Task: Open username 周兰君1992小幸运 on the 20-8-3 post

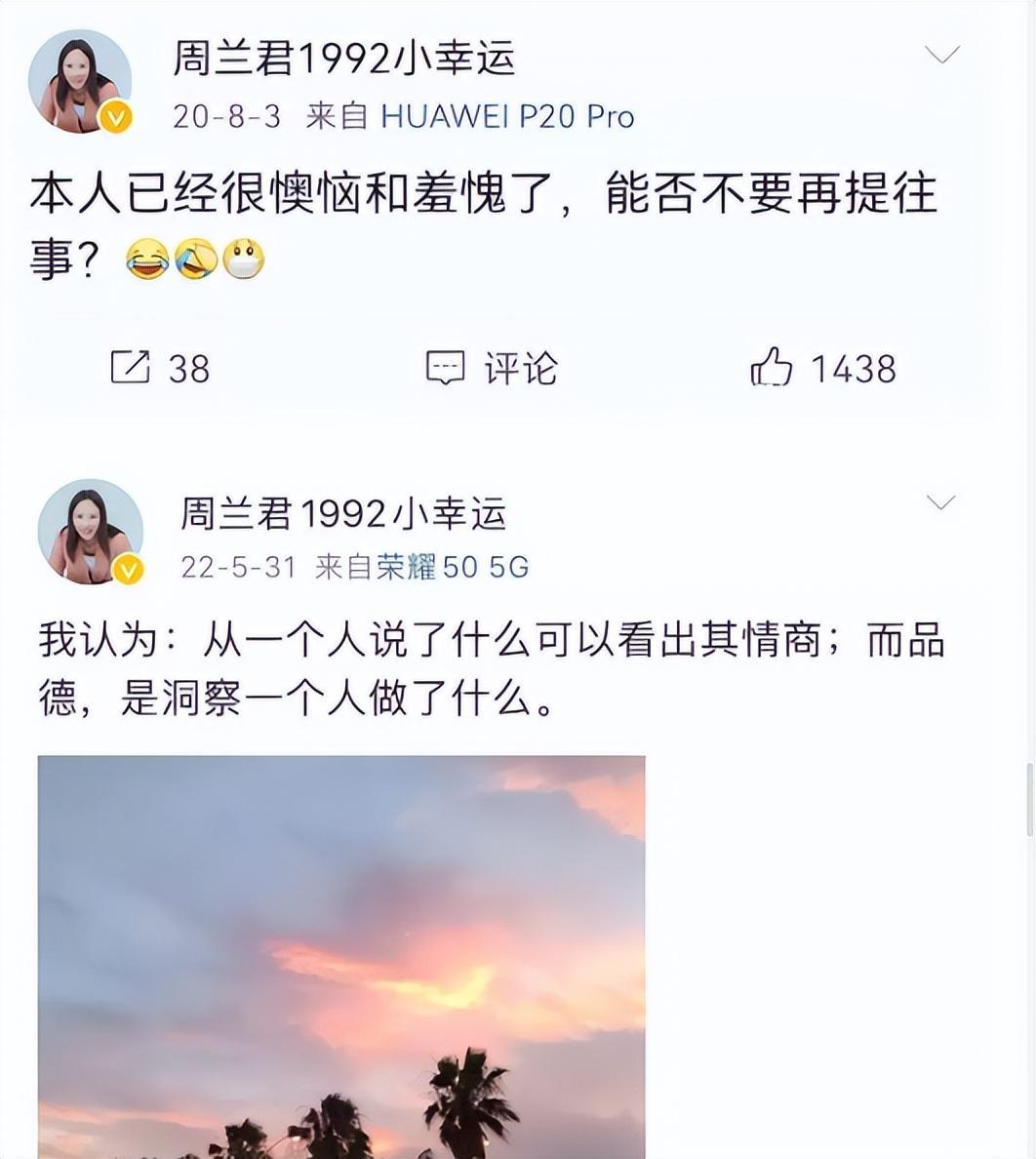Action: (x=343, y=60)
